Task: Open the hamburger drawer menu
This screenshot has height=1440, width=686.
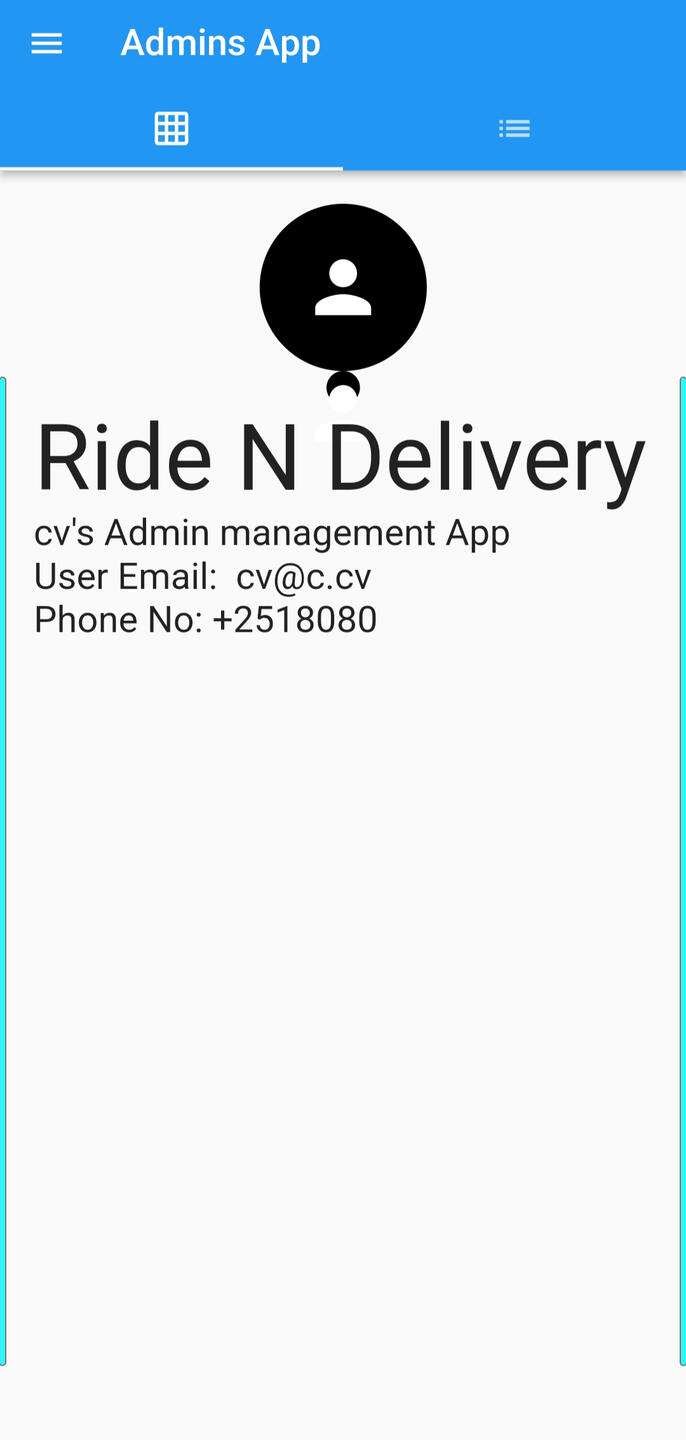Action: click(47, 43)
